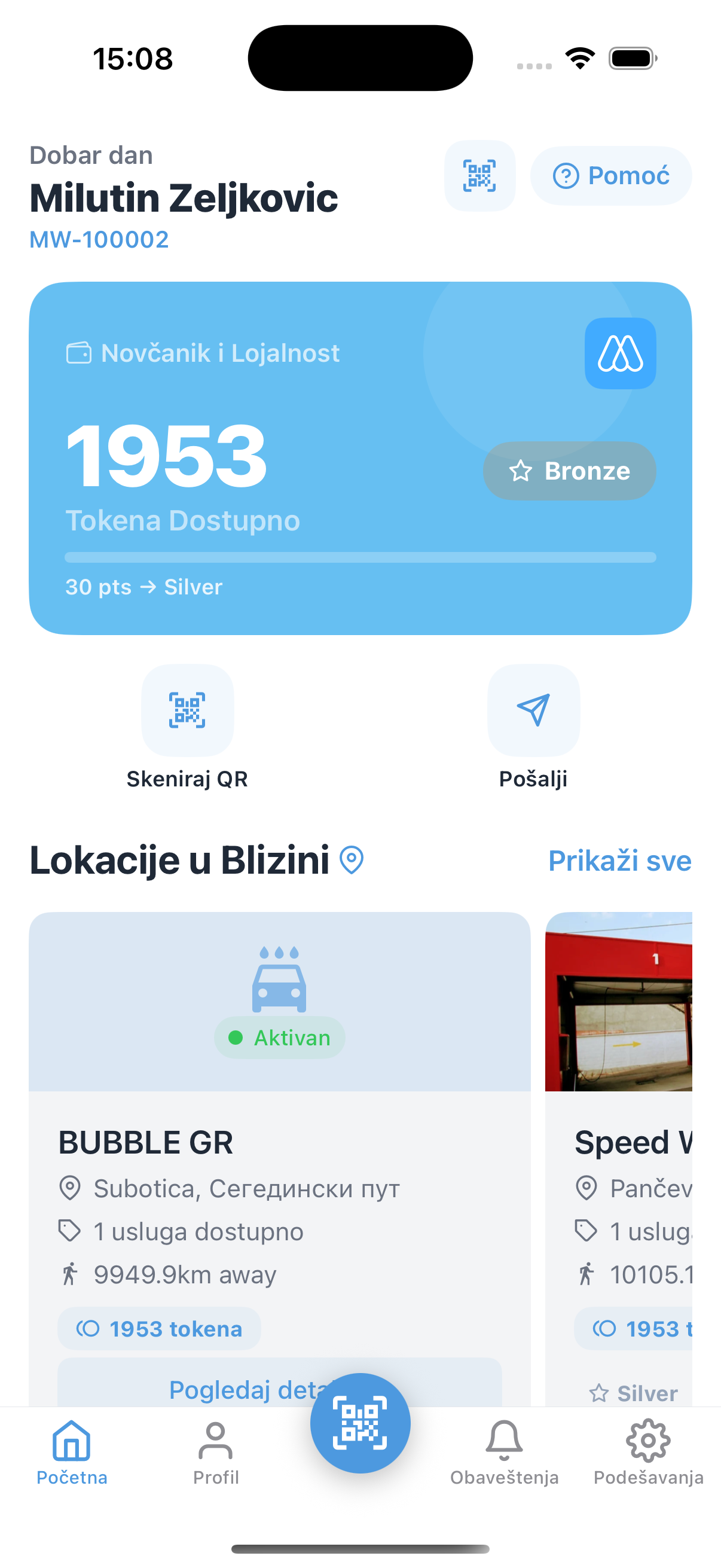Screen dimensions: 721x1568
Task: Open the MW-100002 member ID link
Action: tap(99, 239)
